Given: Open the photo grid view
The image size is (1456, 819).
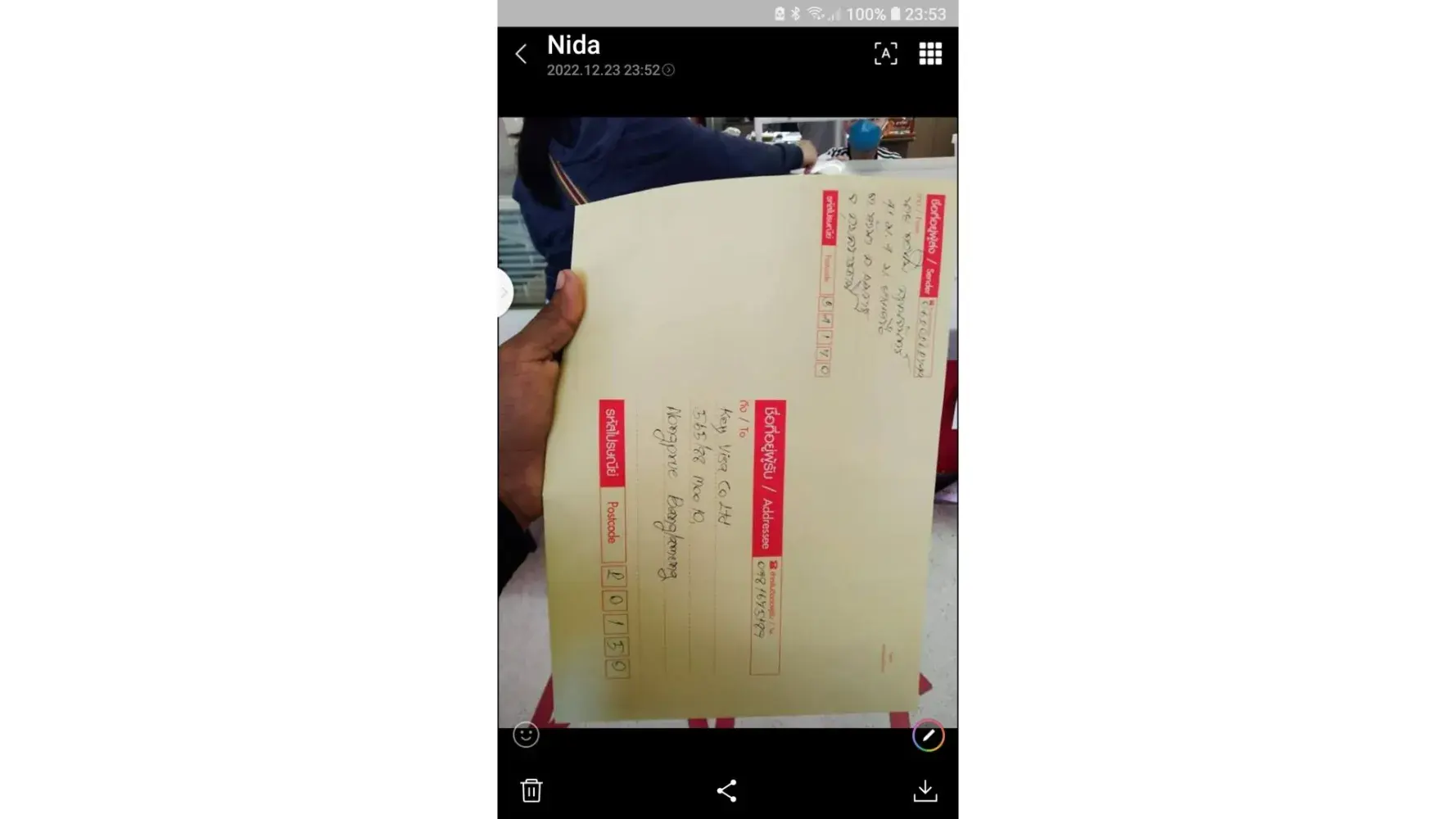Looking at the screenshot, I should pyautogui.click(x=930, y=54).
